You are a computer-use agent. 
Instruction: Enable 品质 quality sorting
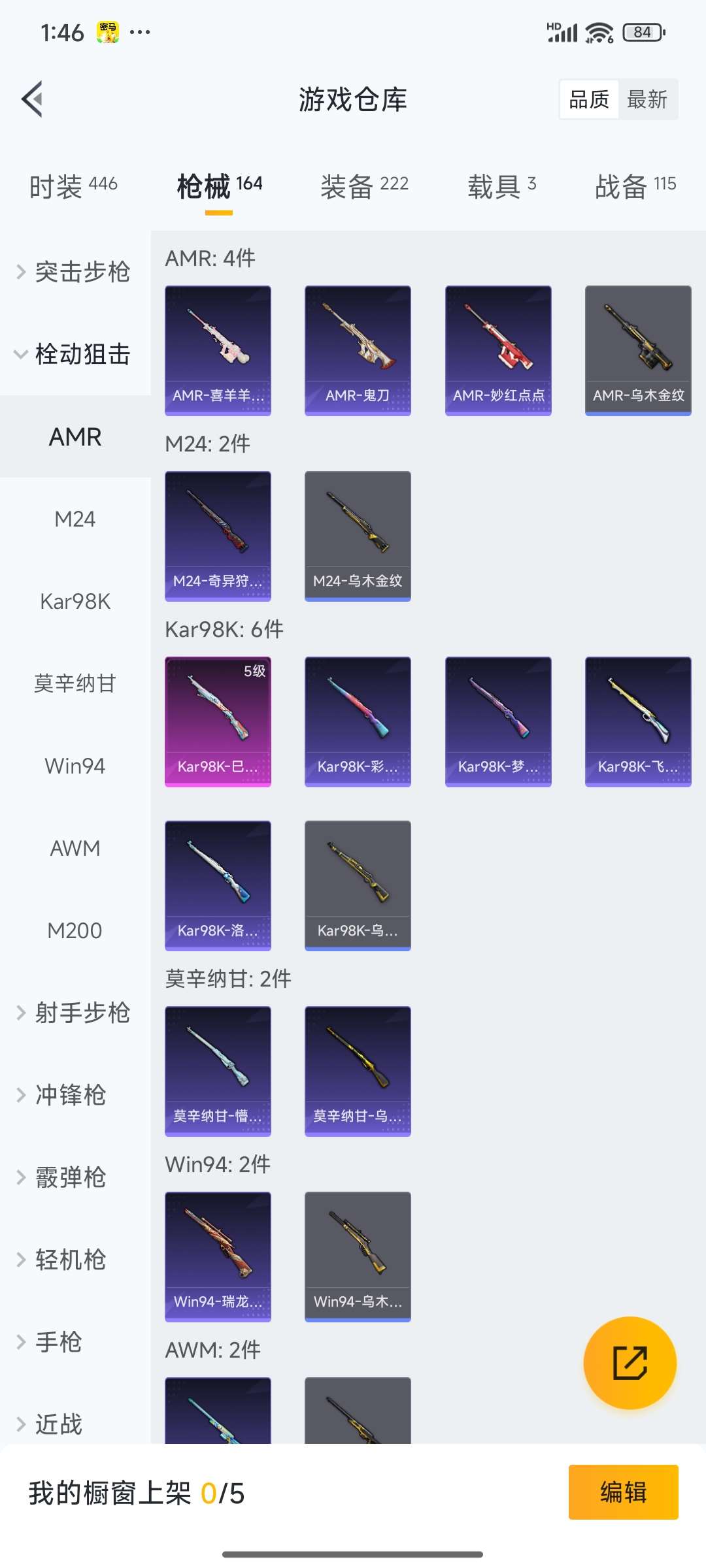[586, 99]
